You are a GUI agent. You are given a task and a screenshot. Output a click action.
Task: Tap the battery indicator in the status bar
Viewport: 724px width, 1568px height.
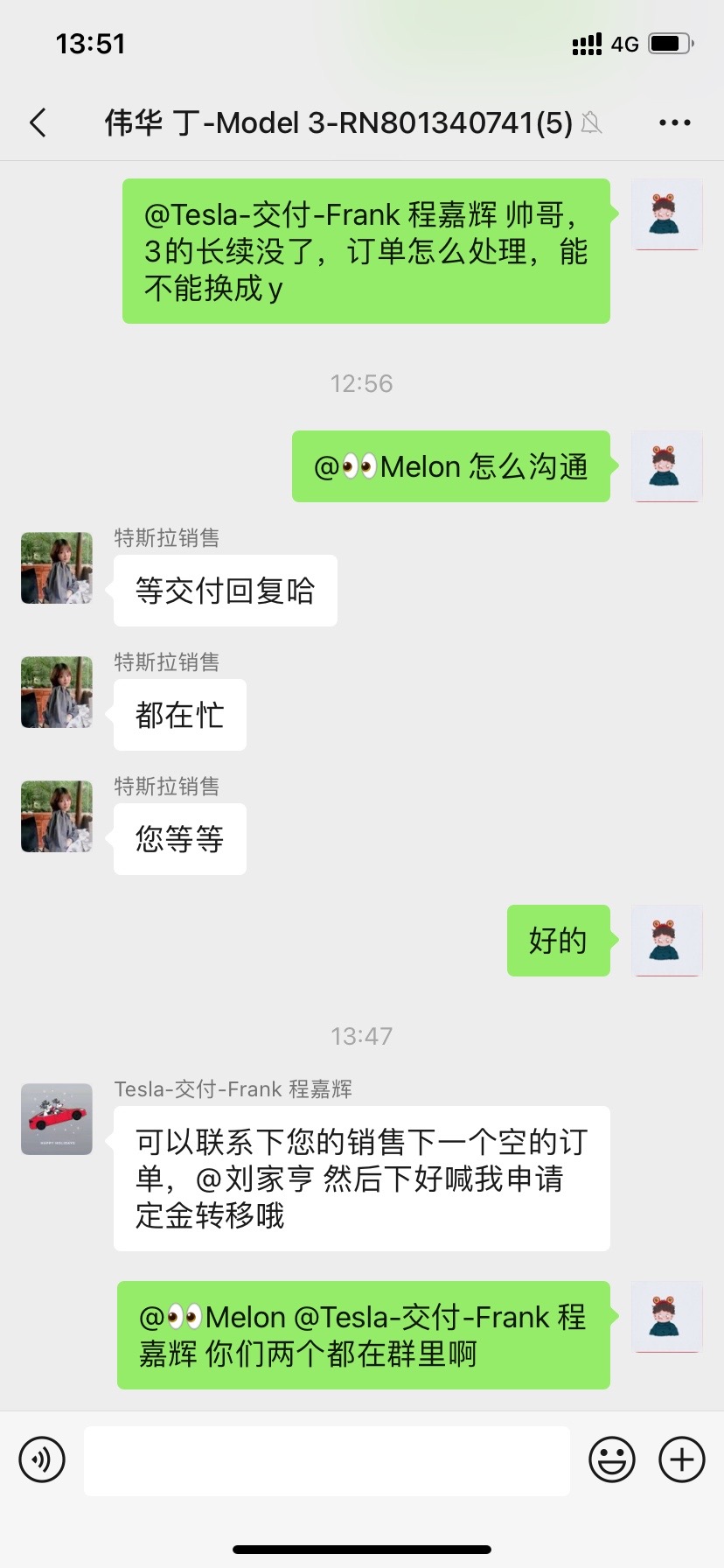[670, 42]
